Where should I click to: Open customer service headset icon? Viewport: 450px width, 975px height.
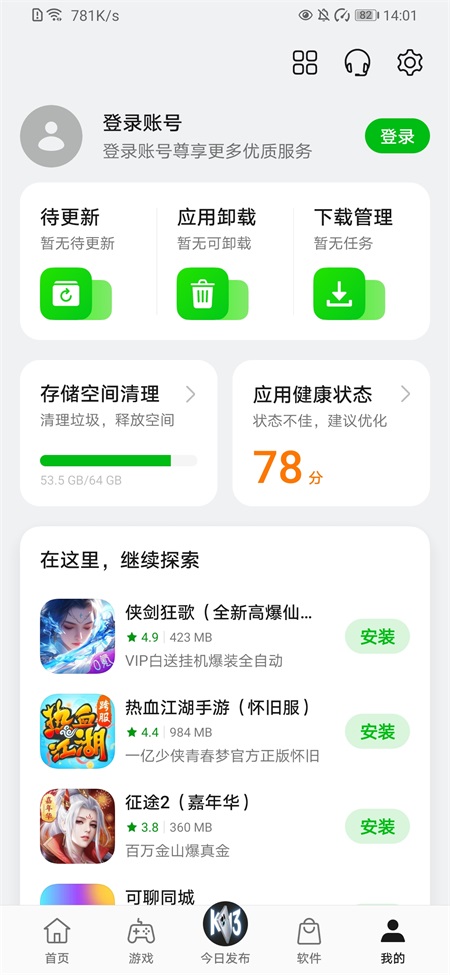coord(357,63)
